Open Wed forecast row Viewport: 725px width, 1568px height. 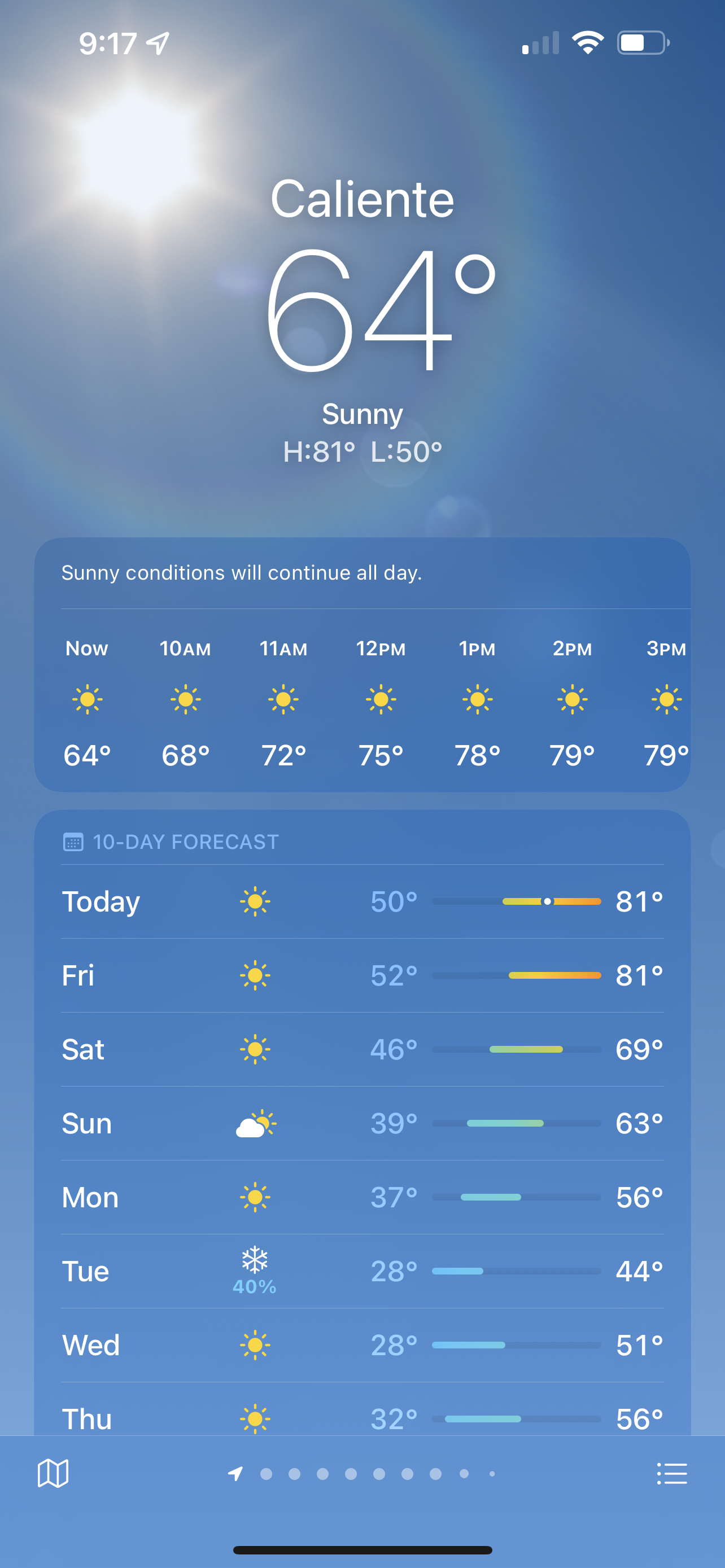pos(362,1345)
